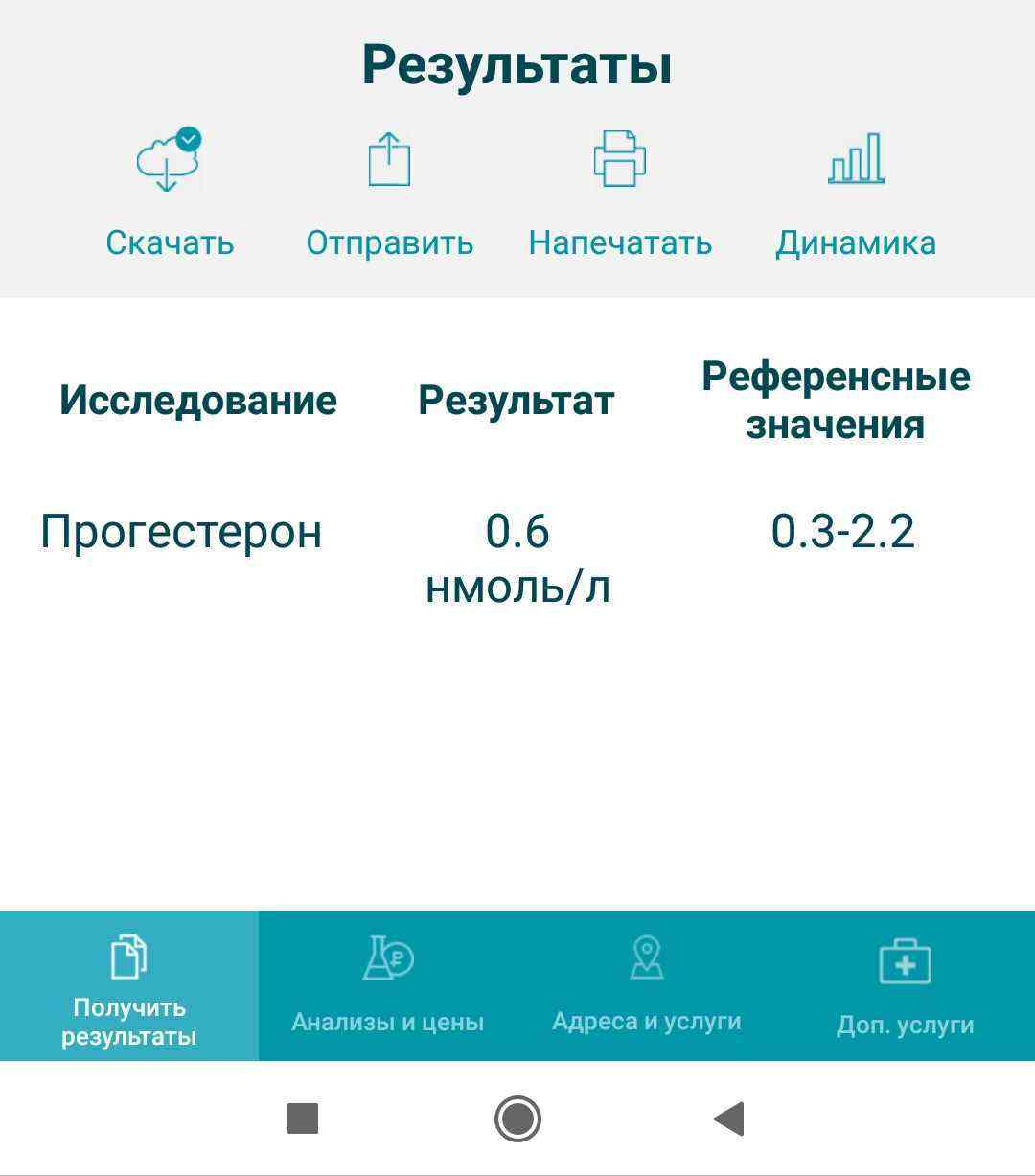Print the results with Напечатать
This screenshot has height=1176, width=1035.
coord(619,192)
